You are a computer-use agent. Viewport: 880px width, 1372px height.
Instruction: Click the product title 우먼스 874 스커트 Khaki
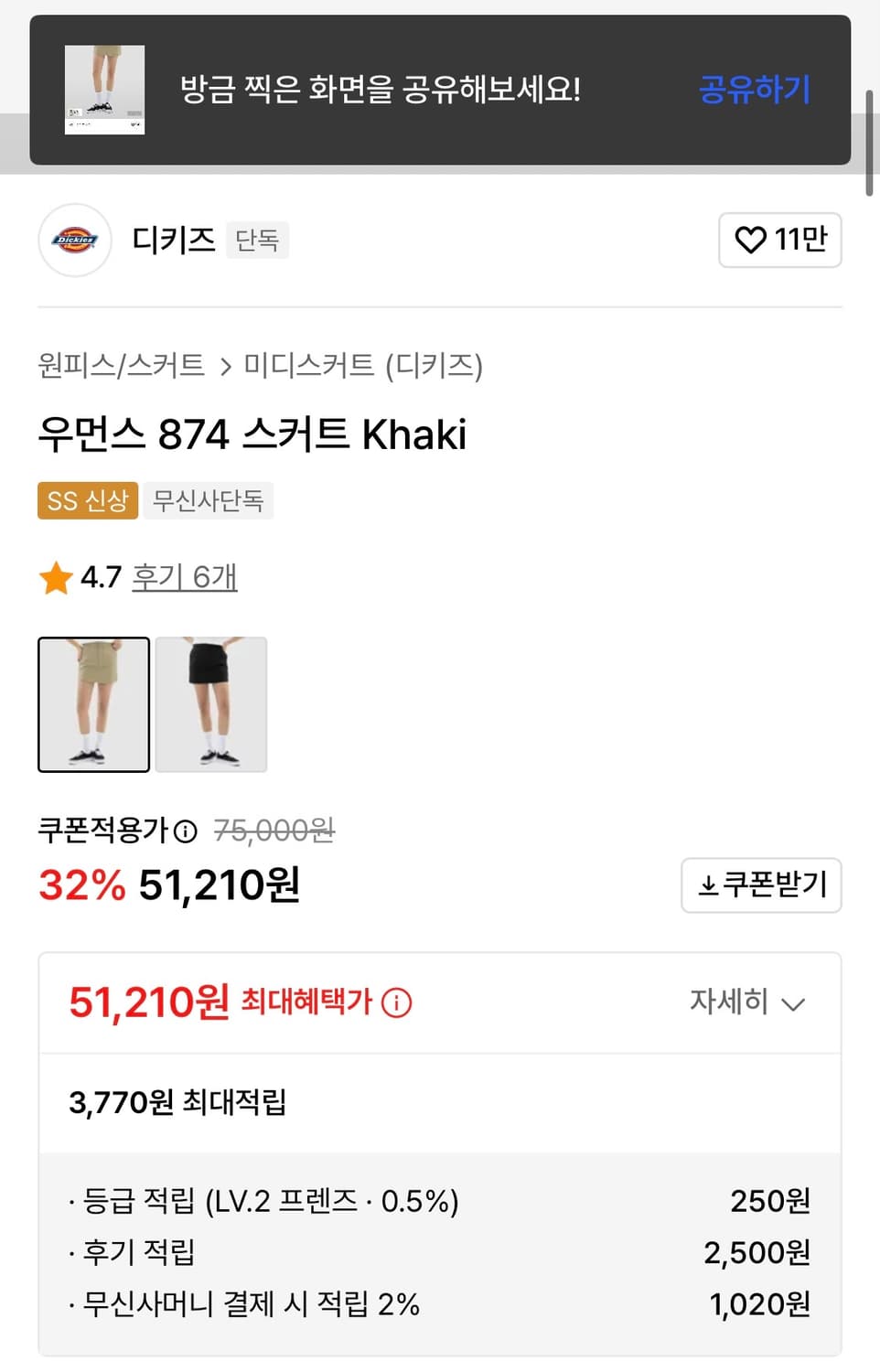click(x=252, y=434)
